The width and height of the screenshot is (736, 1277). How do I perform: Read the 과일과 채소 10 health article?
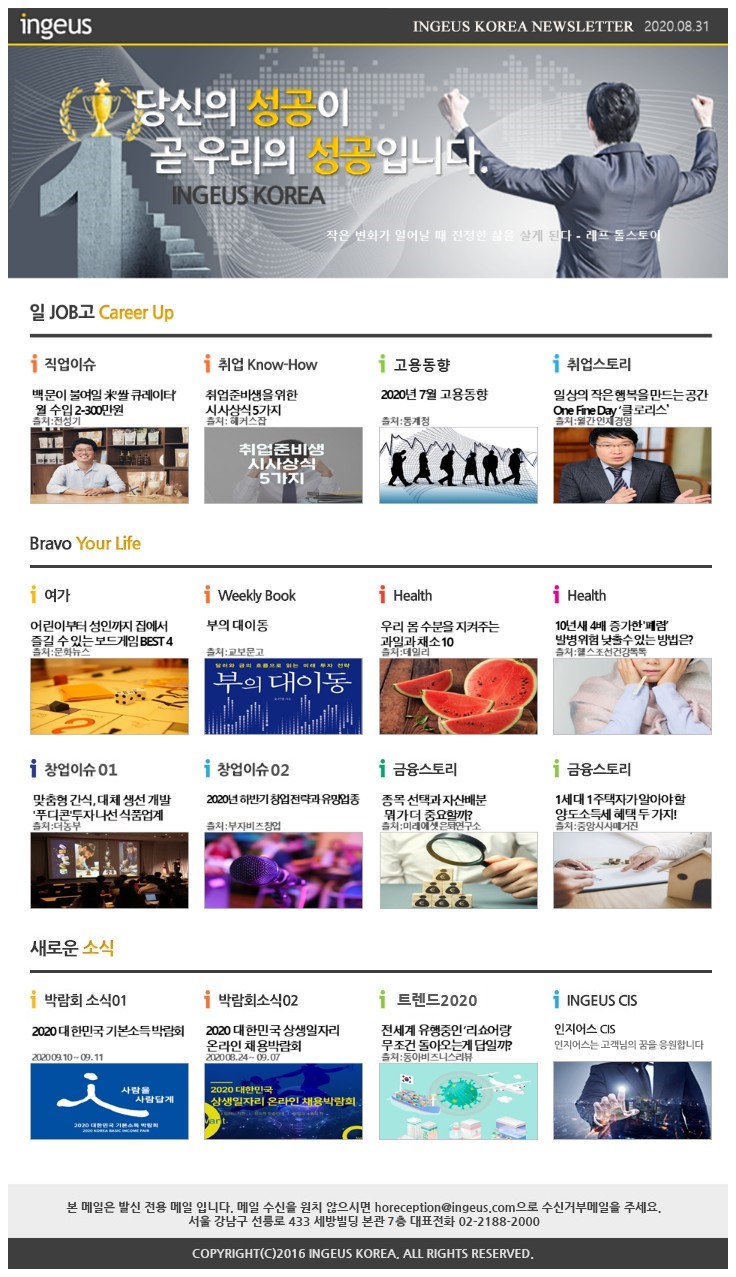(458, 696)
